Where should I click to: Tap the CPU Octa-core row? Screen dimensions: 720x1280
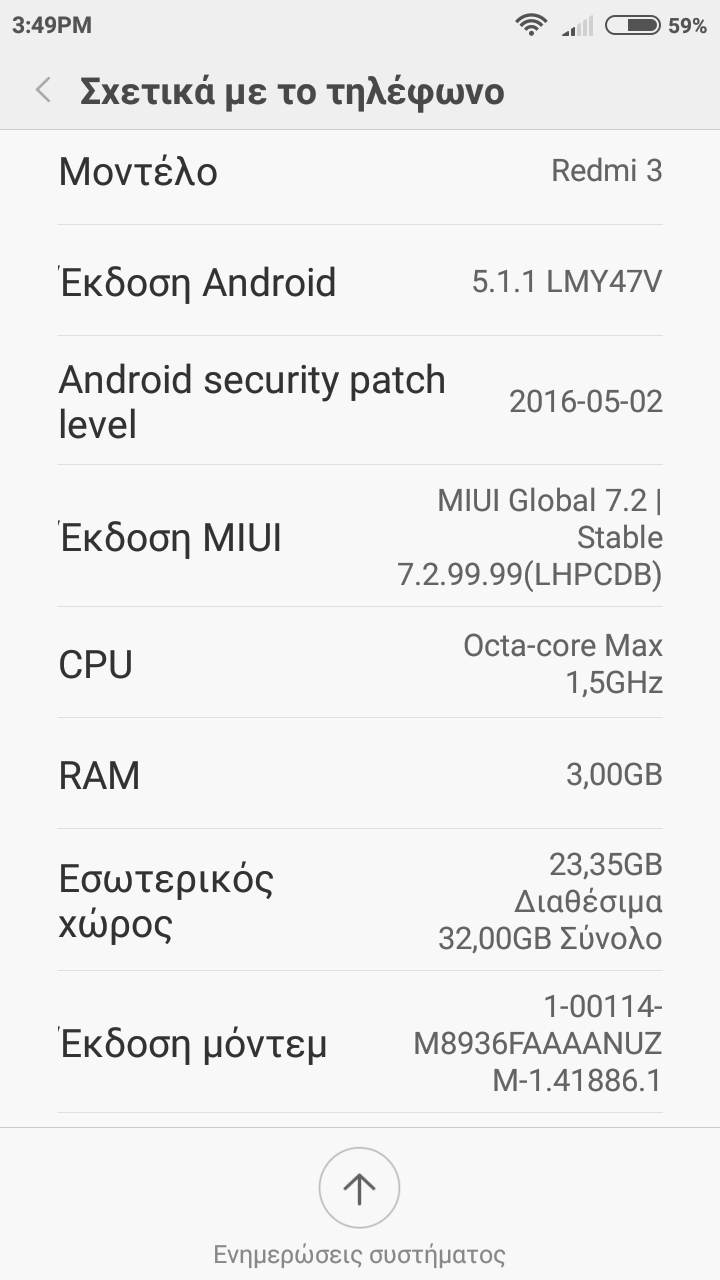click(x=360, y=664)
